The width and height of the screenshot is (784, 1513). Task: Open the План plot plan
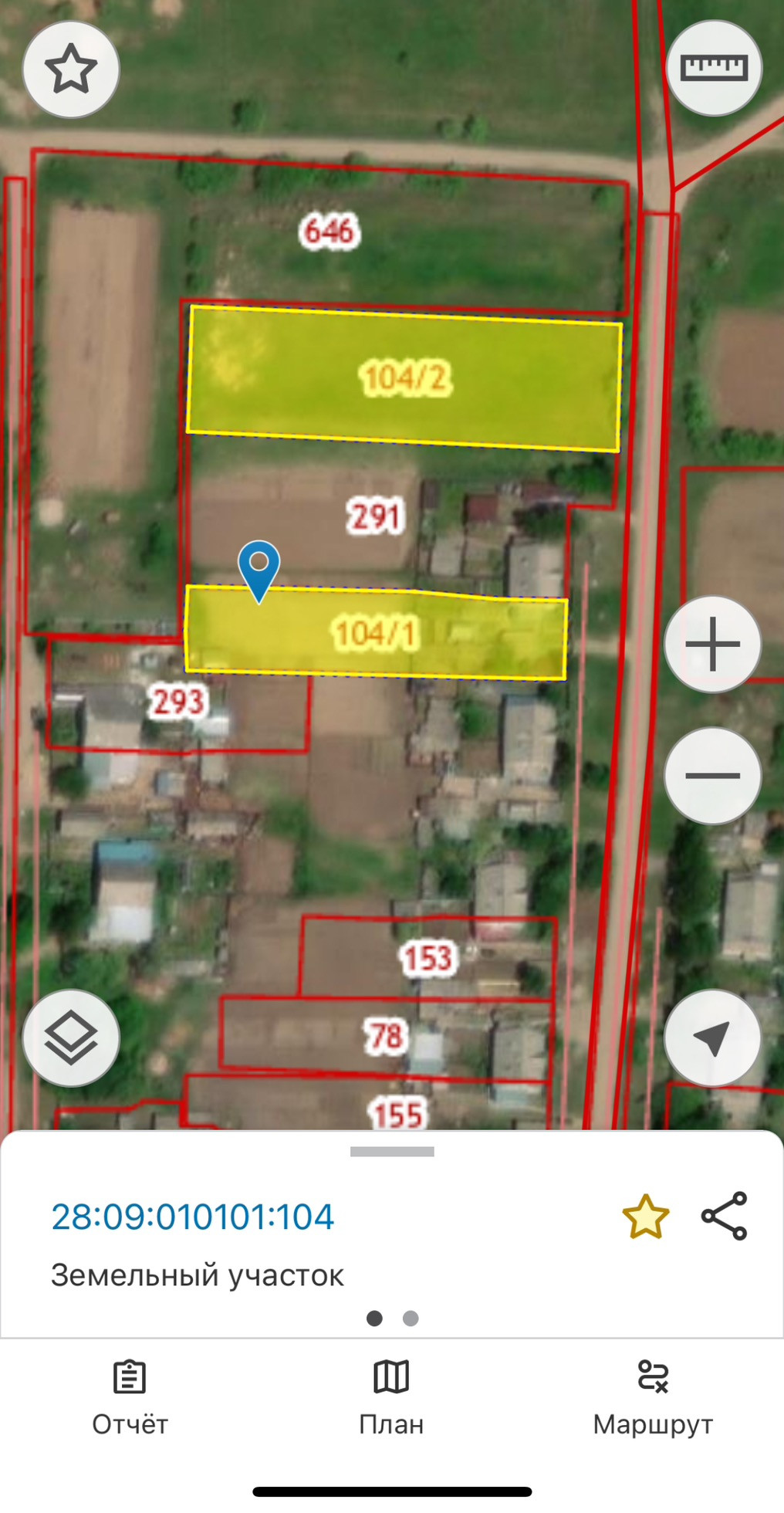point(391,1397)
